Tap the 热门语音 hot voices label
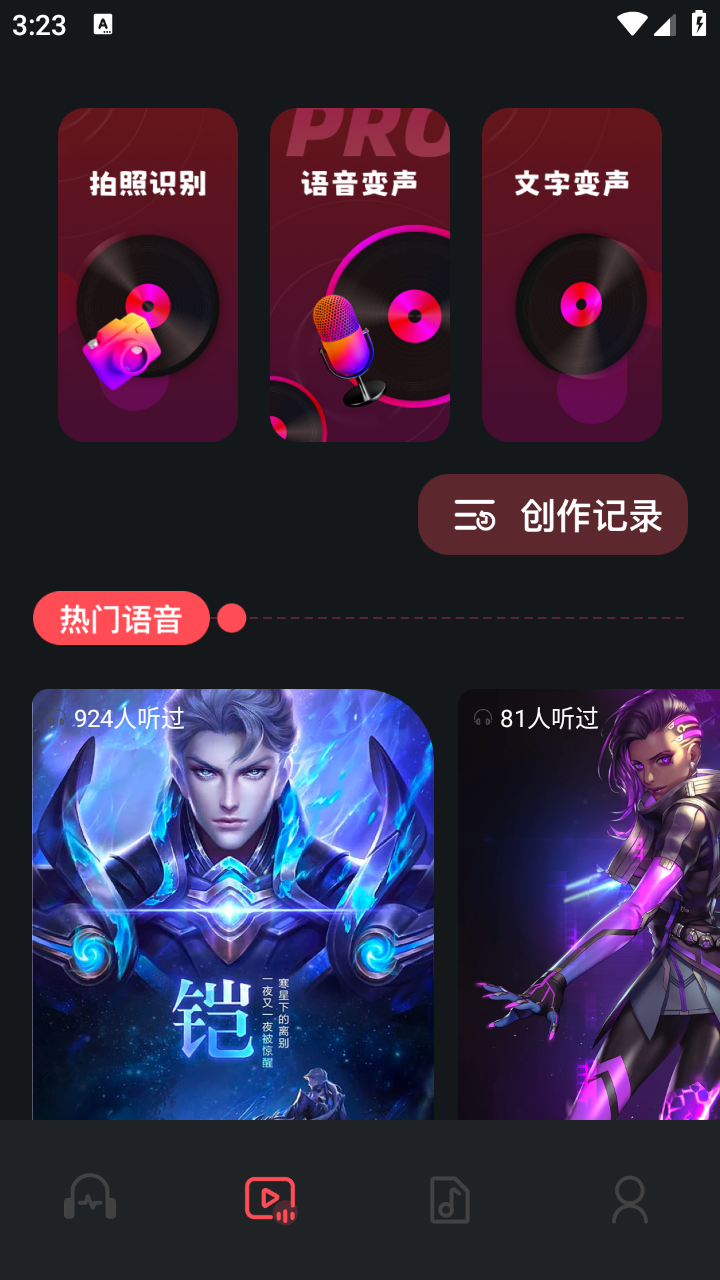Image resolution: width=720 pixels, height=1280 pixels. coord(121,618)
